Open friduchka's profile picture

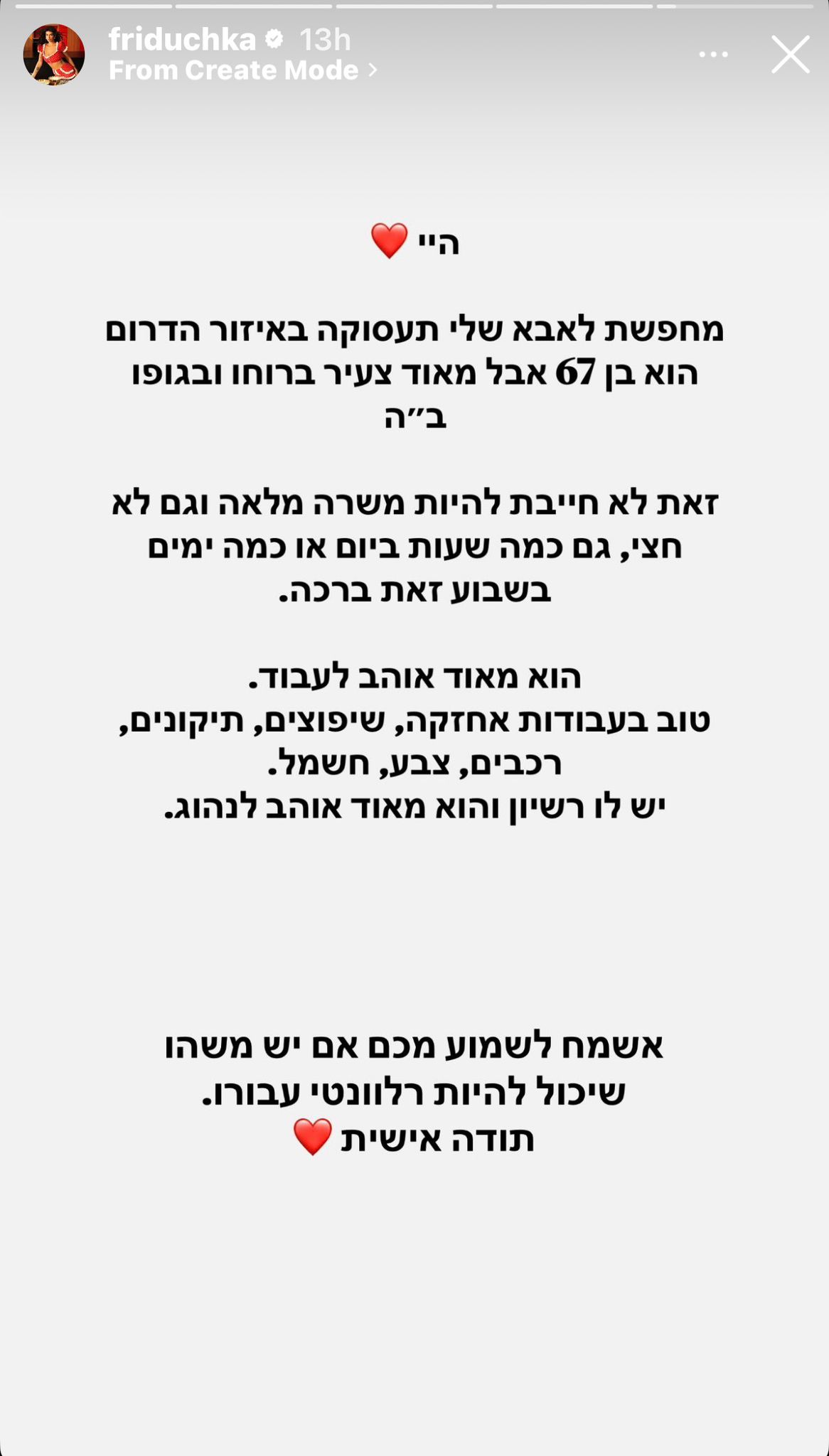54,55
